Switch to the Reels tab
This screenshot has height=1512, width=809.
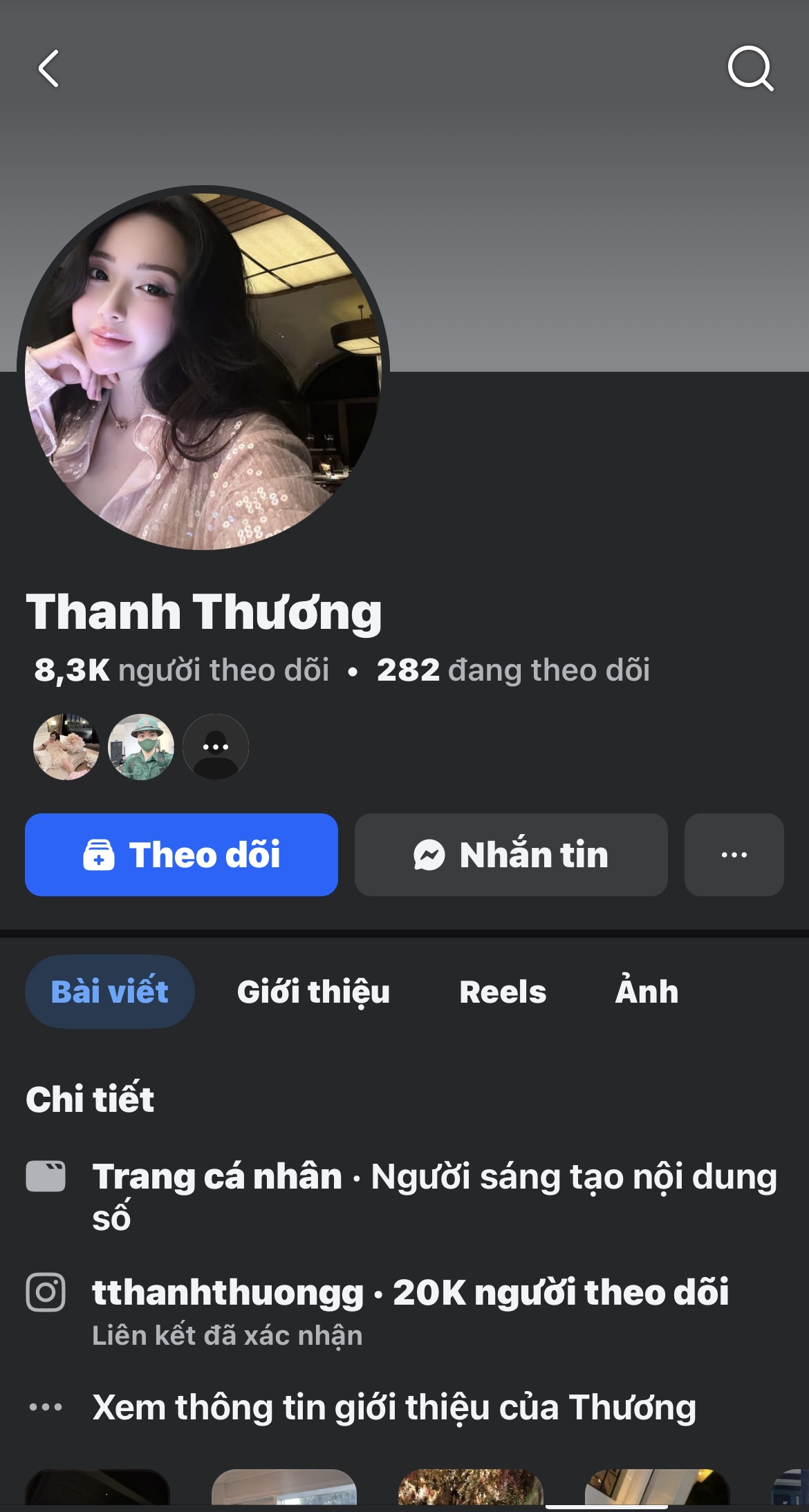pos(503,992)
